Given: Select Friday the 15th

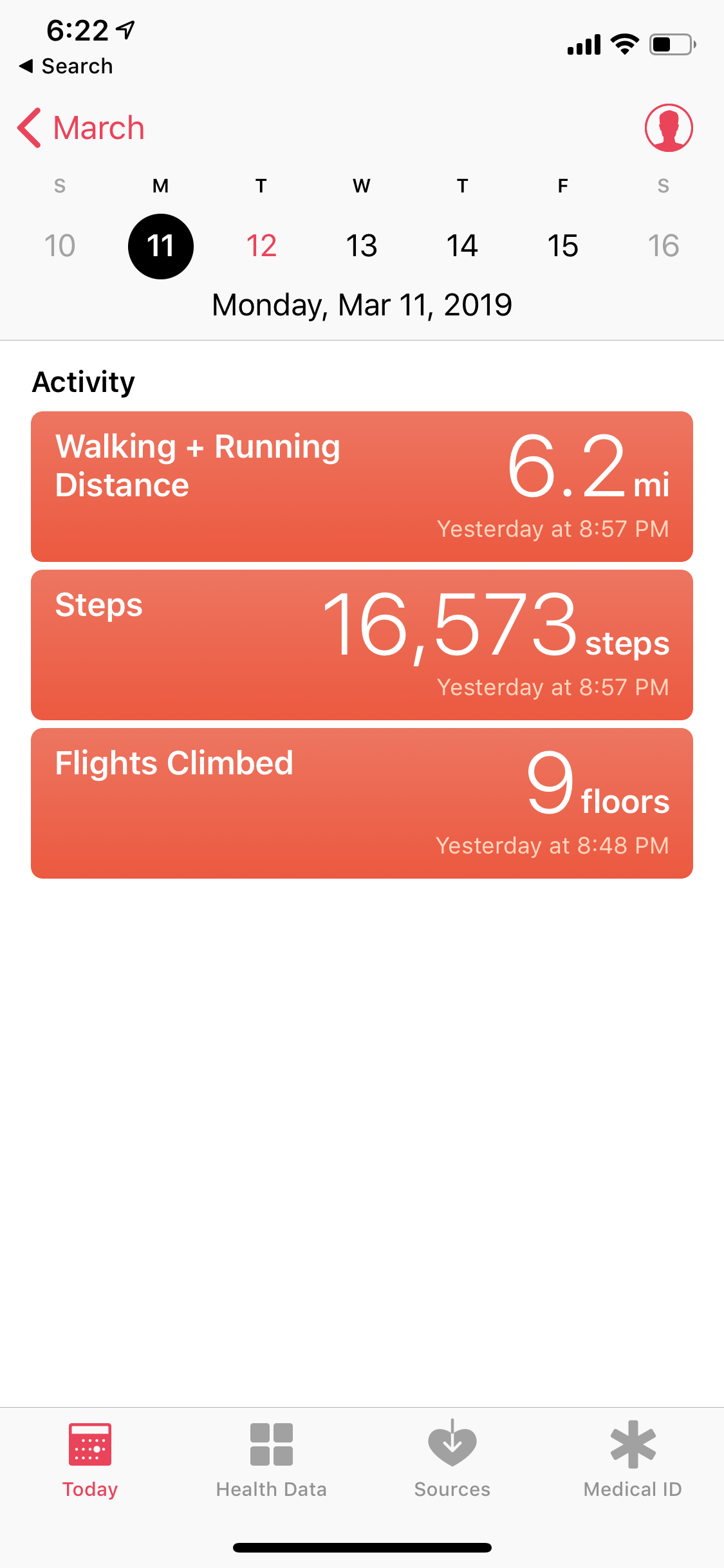Looking at the screenshot, I should 562,246.
